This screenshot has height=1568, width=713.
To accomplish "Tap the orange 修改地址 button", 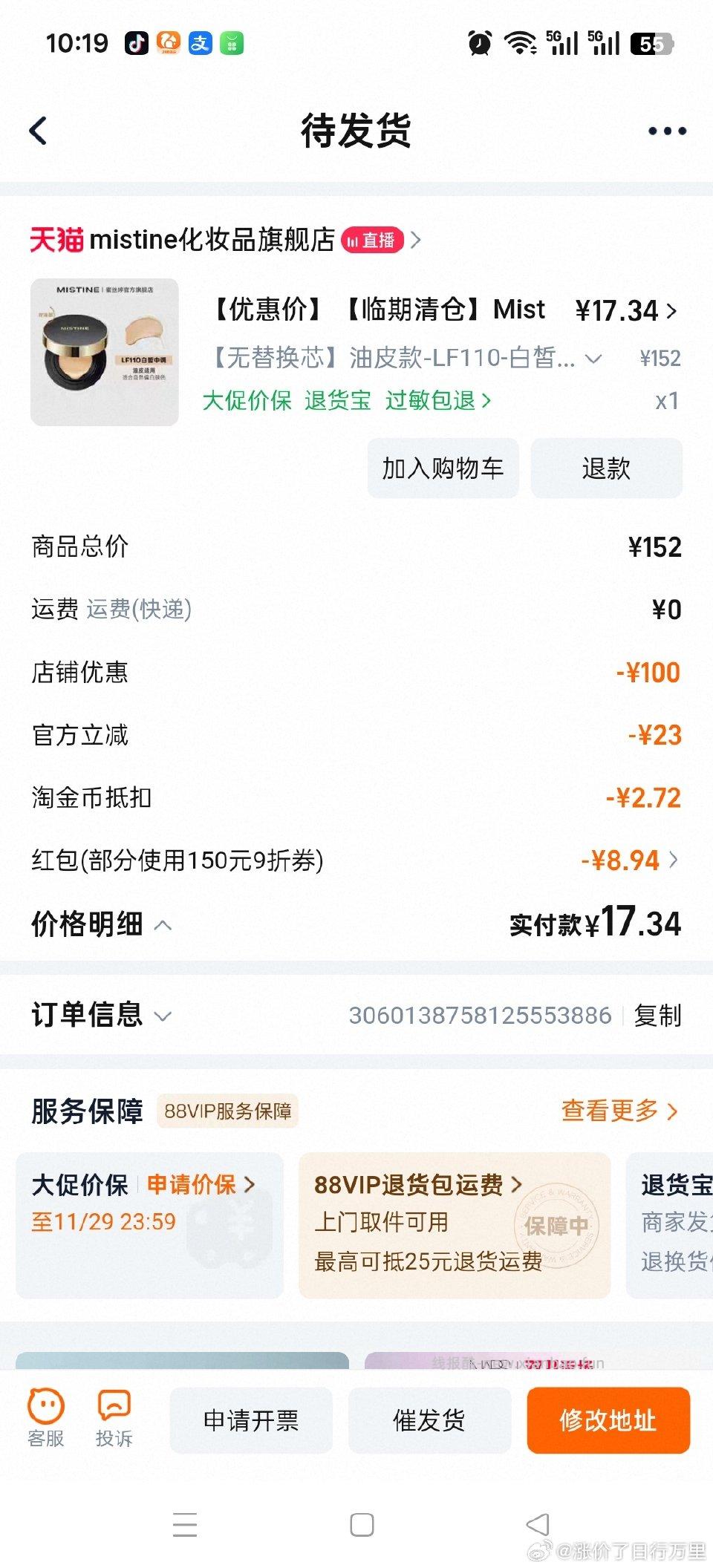I will pyautogui.click(x=608, y=1420).
